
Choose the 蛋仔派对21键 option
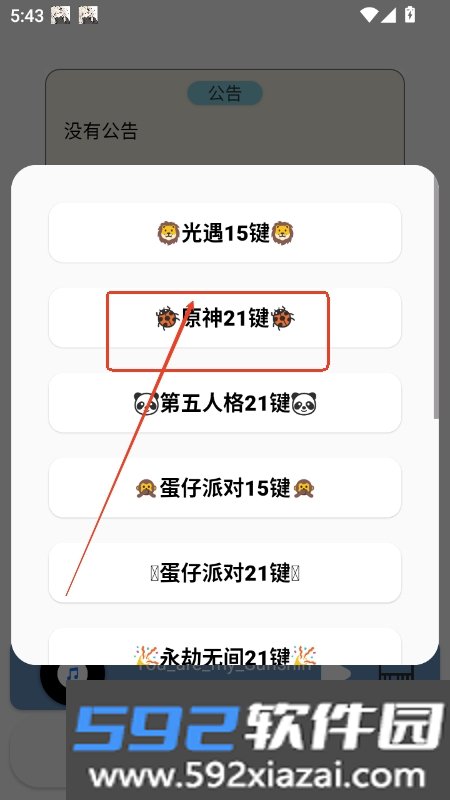point(225,573)
